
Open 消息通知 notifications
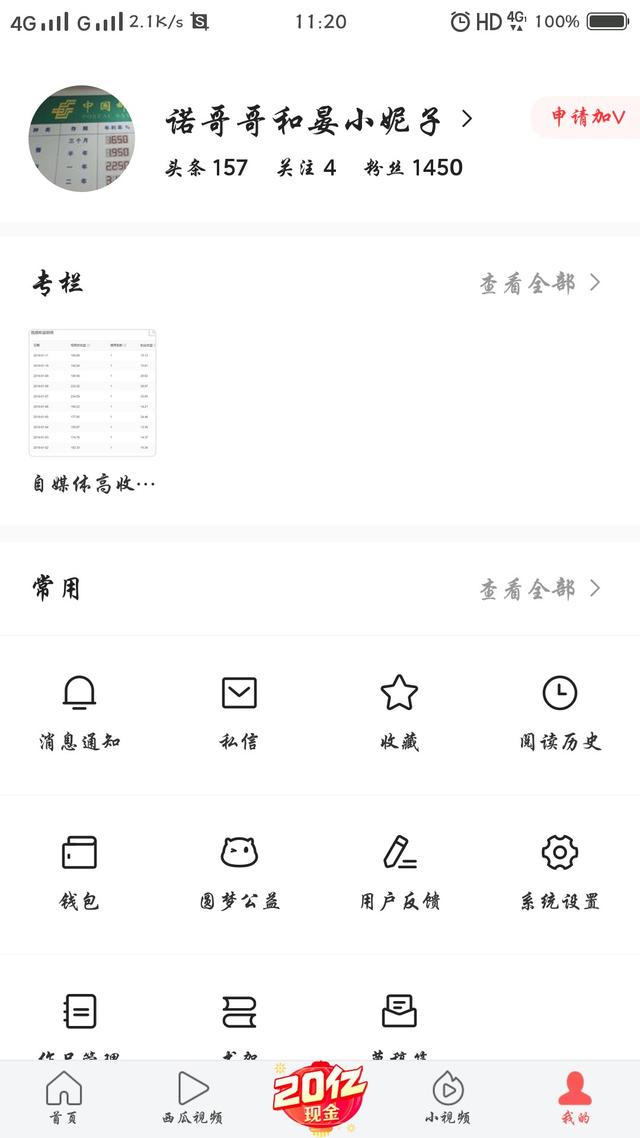(79, 713)
